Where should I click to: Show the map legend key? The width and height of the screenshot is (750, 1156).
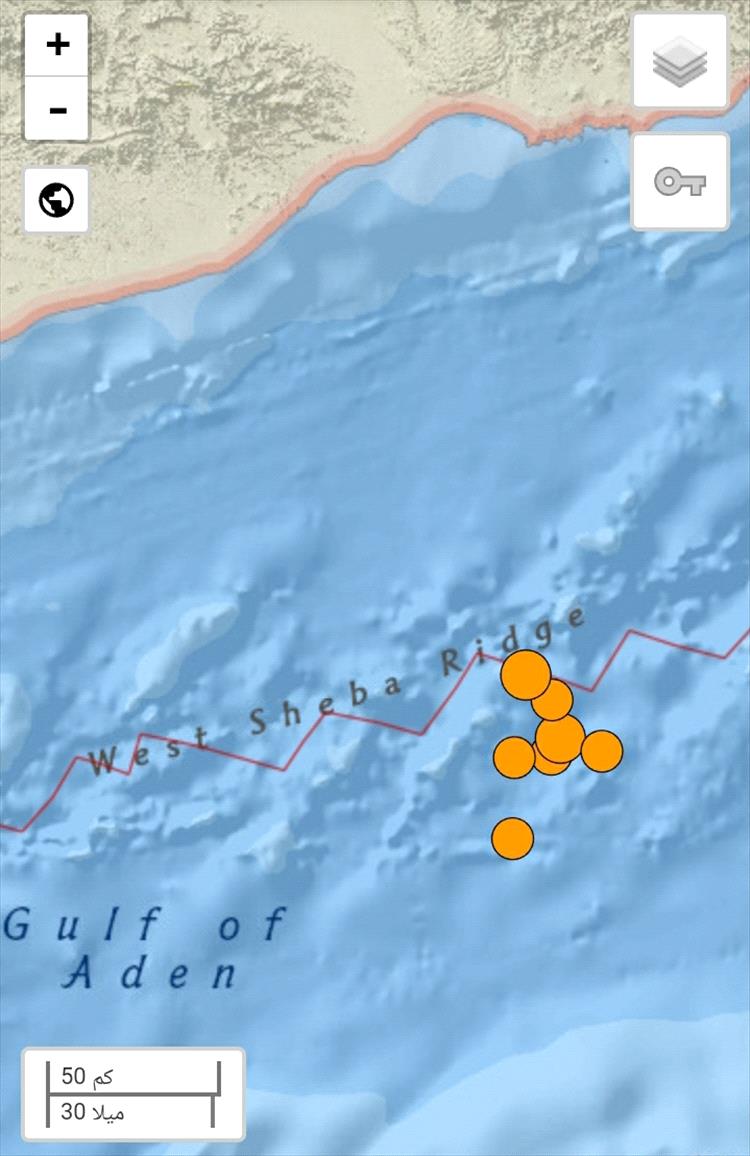[x=680, y=182]
